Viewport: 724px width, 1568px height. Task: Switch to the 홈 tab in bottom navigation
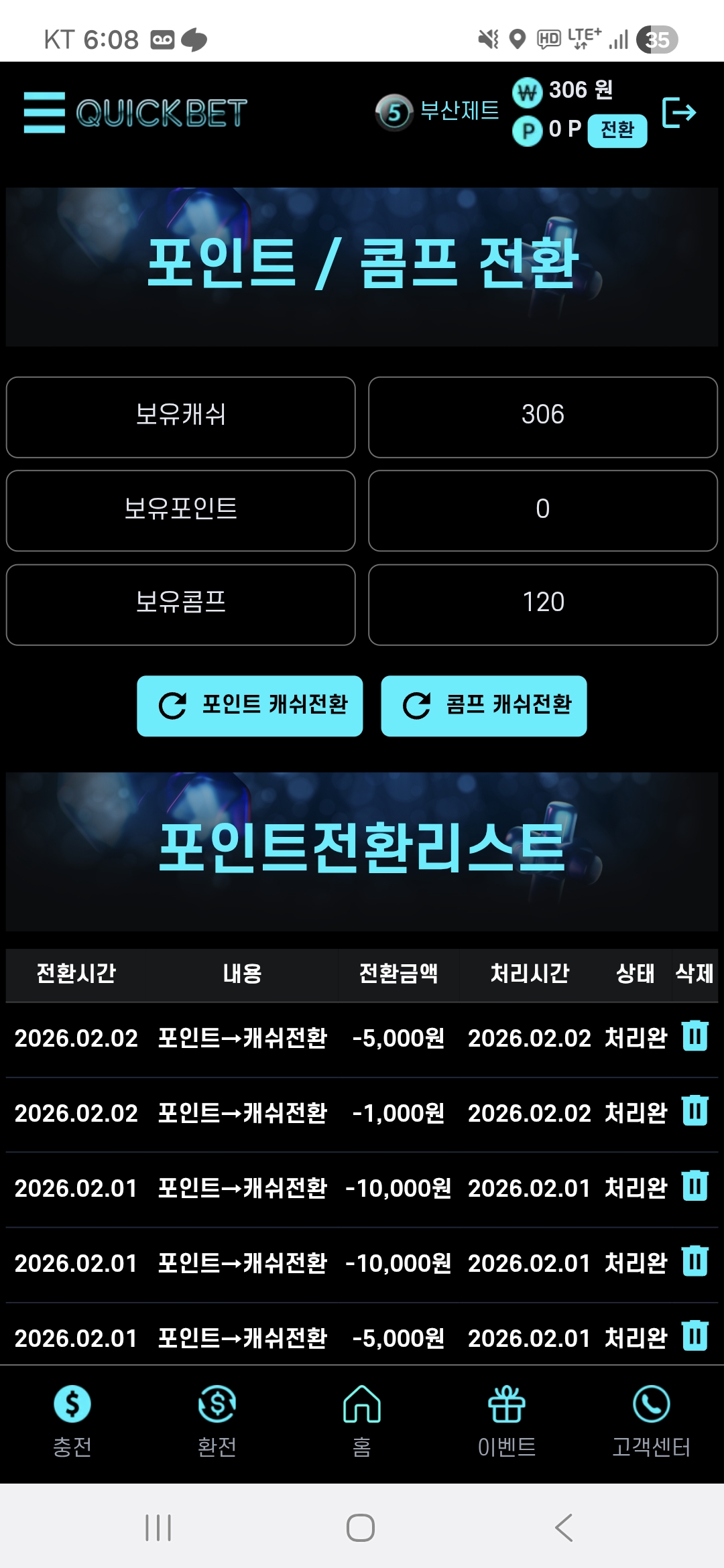click(x=361, y=1409)
